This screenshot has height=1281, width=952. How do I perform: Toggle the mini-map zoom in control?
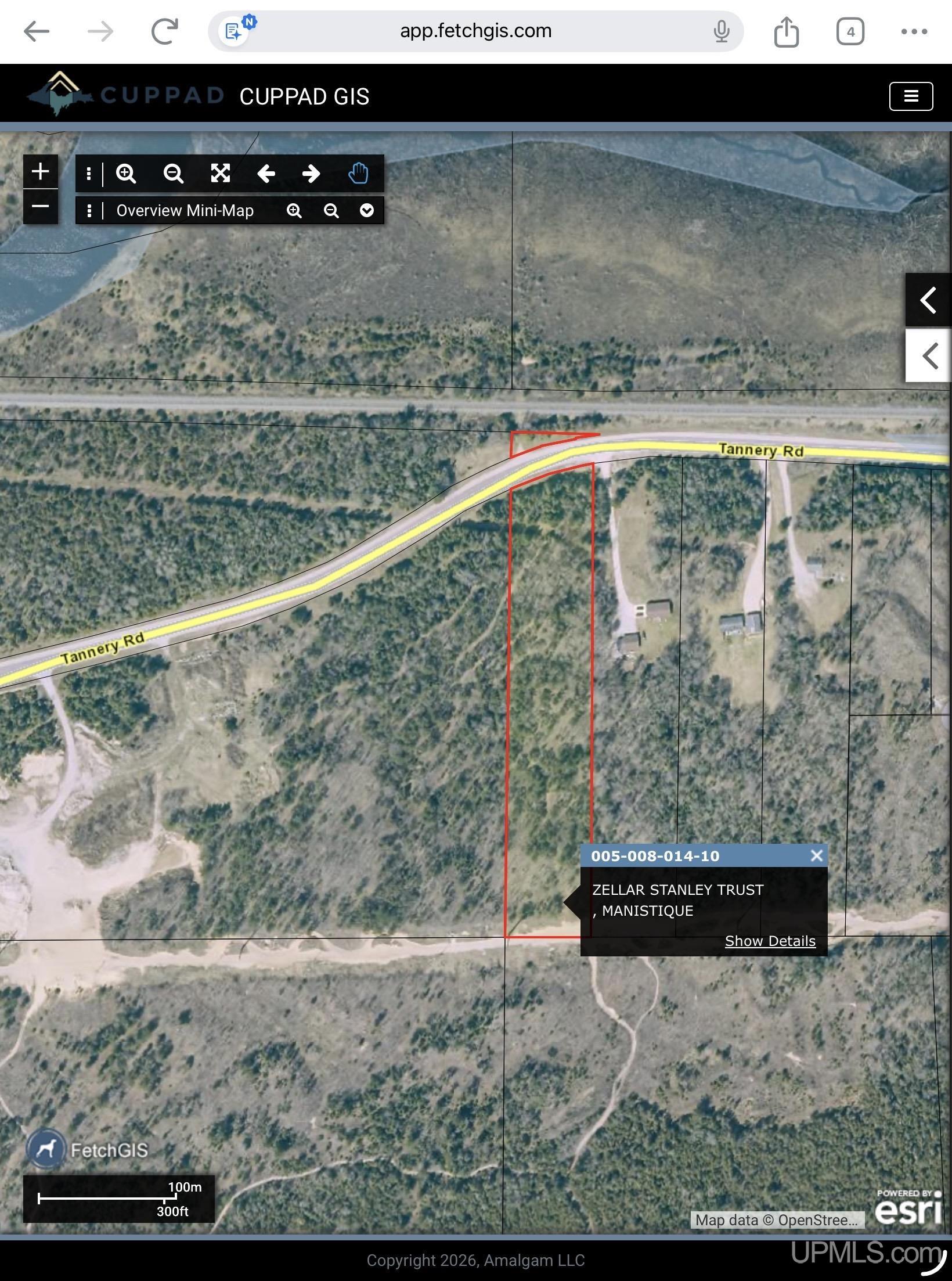(x=294, y=211)
